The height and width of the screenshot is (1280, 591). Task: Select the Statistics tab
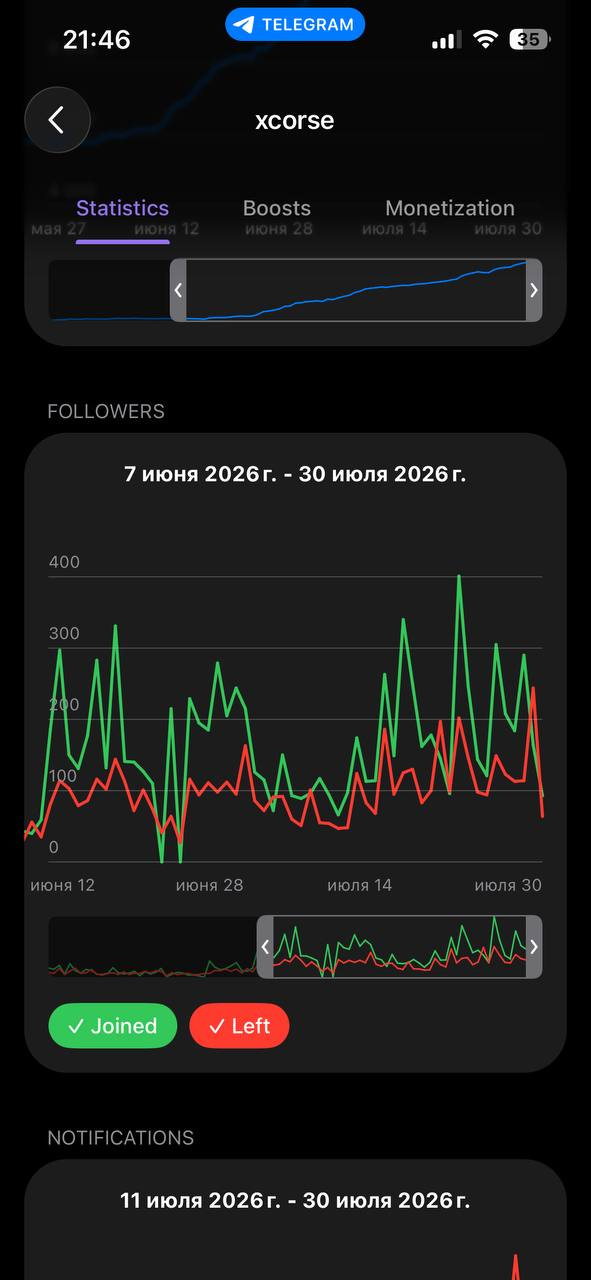pos(123,208)
